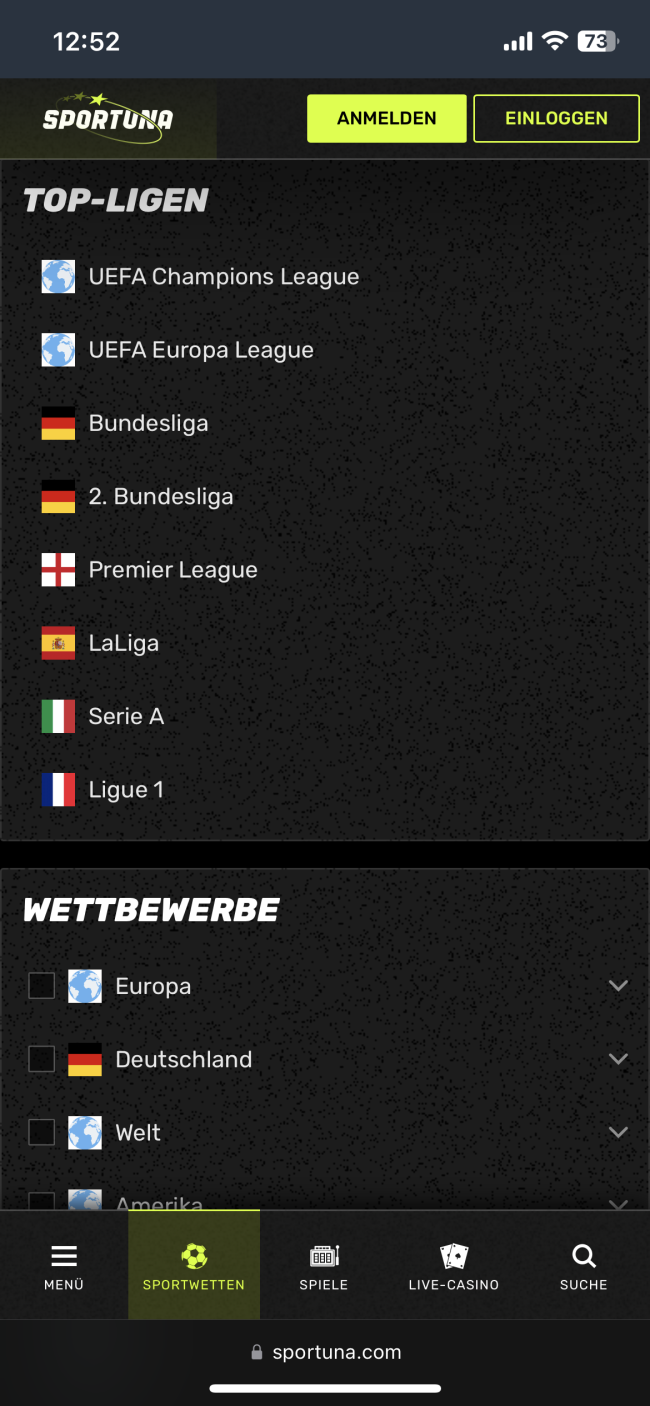650x1406 pixels.
Task: Open LaLiga matches
Action: [123, 643]
